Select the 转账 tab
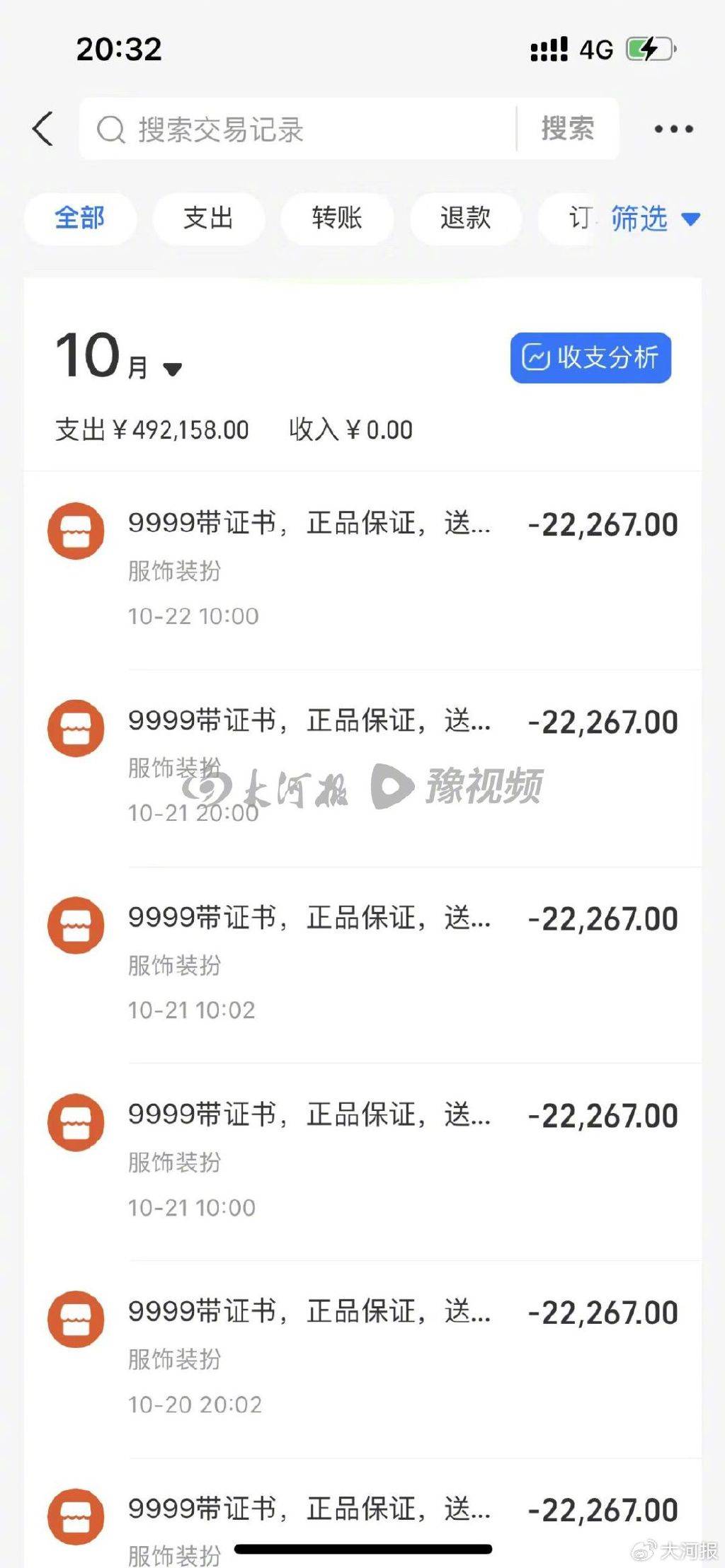Viewport: 725px width, 1568px height. 337,219
